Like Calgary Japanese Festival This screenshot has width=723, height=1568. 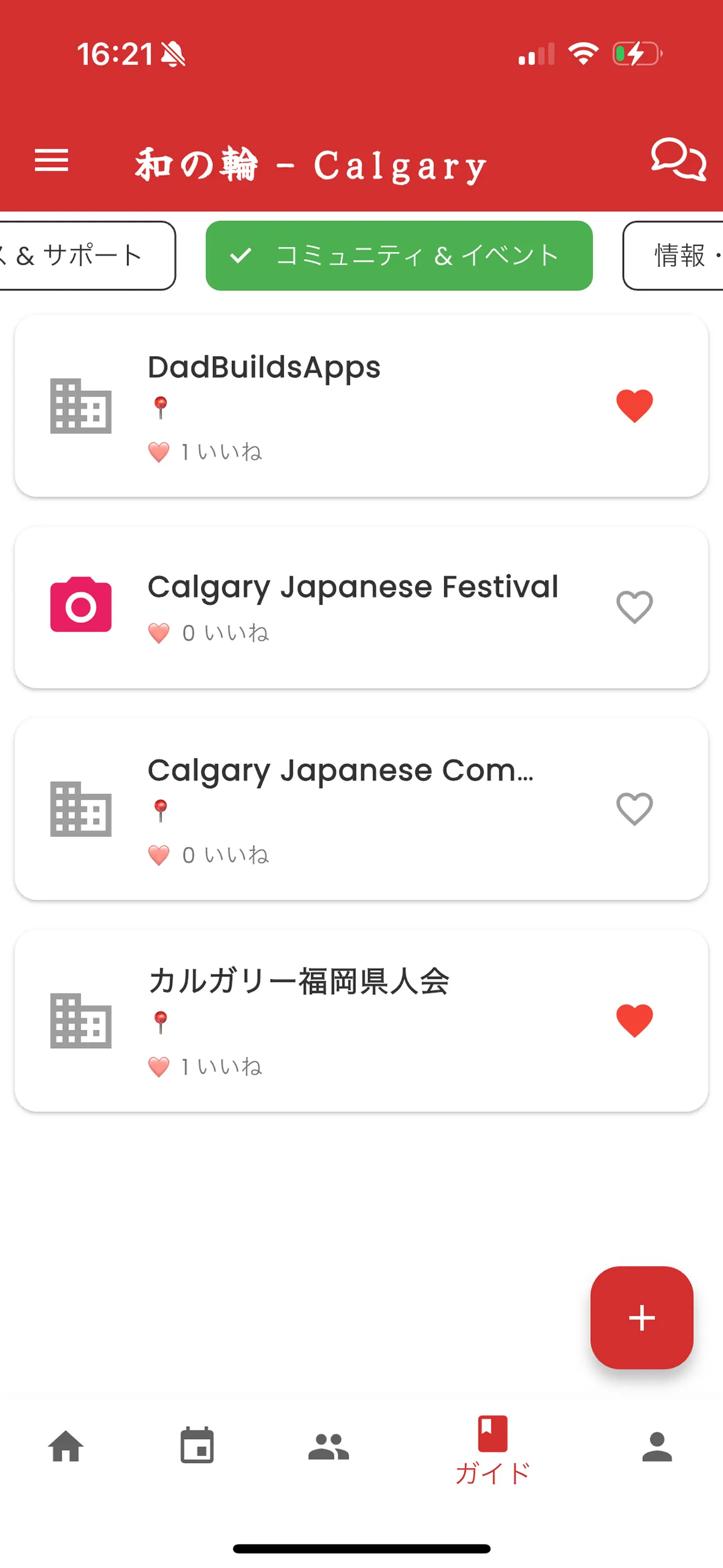(x=634, y=607)
